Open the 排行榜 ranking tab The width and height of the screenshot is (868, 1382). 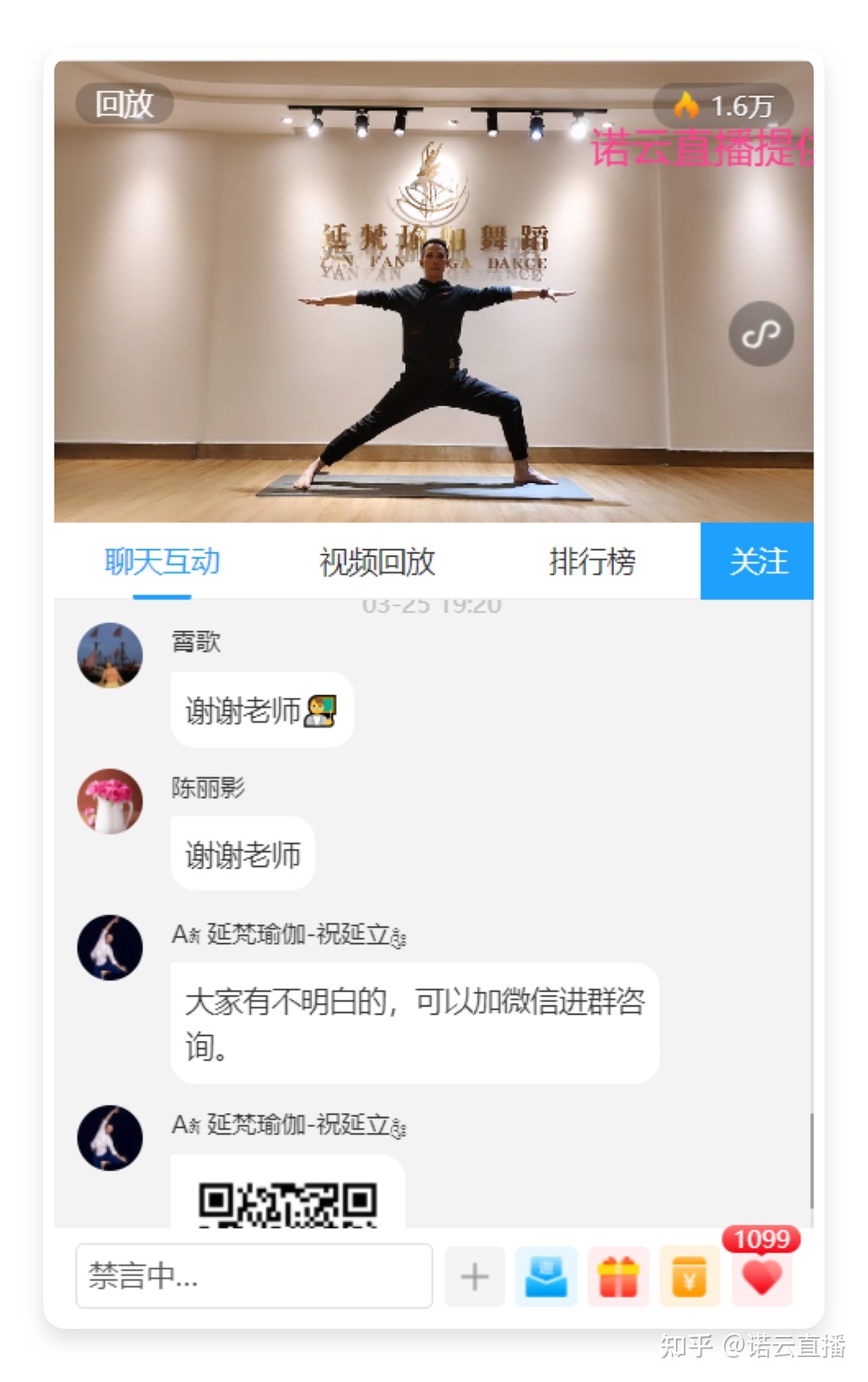(592, 561)
